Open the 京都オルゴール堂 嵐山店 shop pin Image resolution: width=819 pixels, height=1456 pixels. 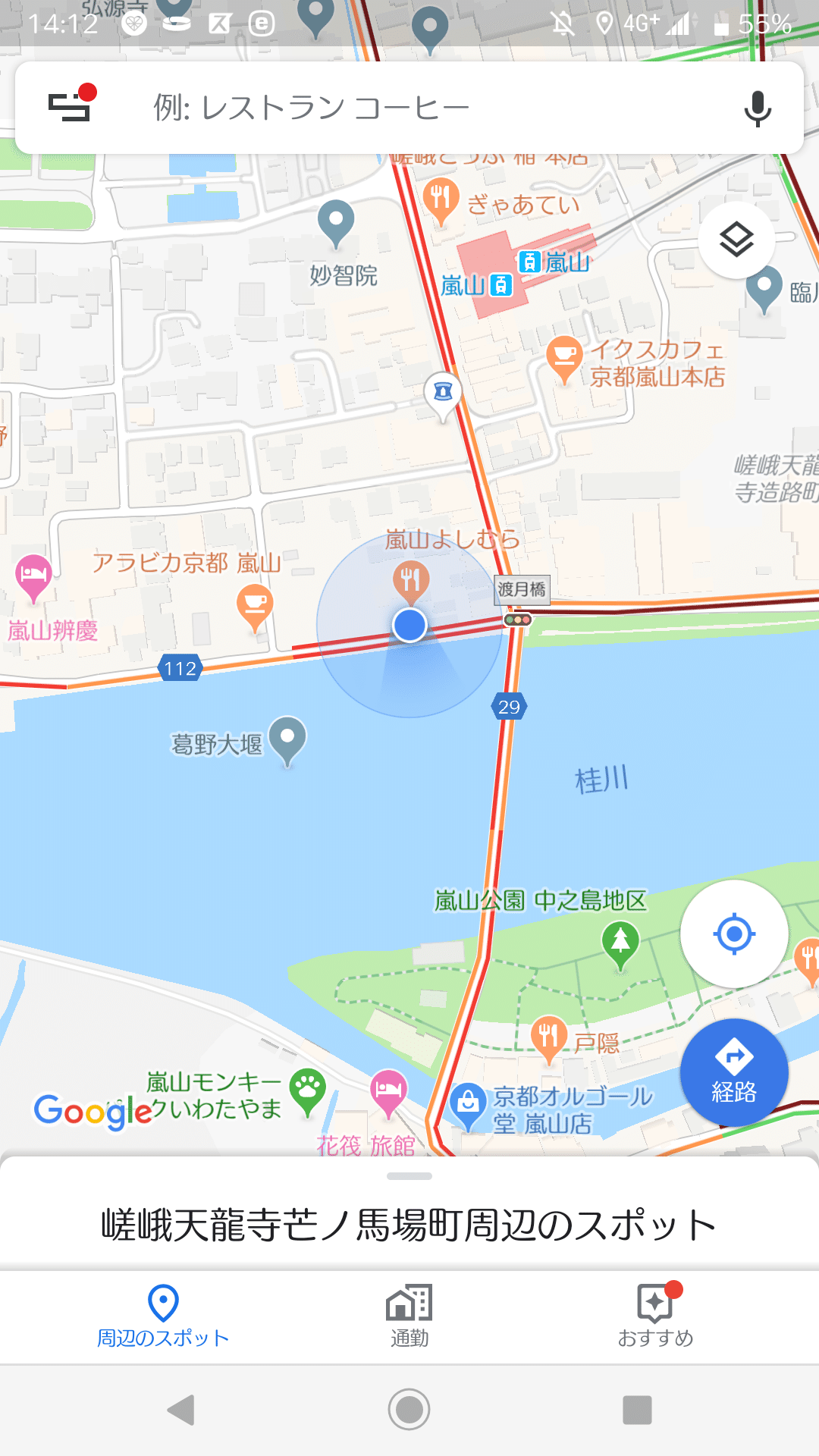pos(469,1105)
